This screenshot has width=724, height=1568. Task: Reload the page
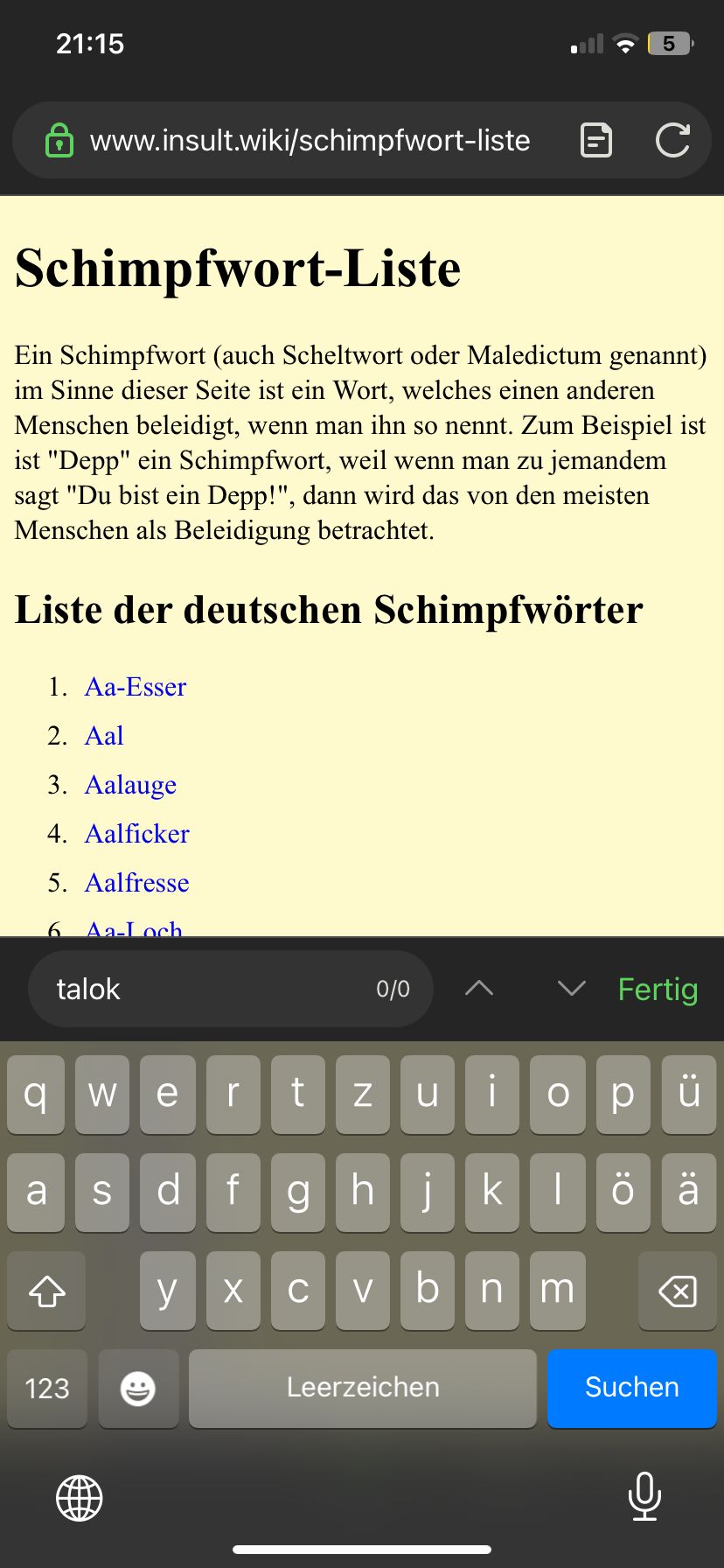point(672,141)
